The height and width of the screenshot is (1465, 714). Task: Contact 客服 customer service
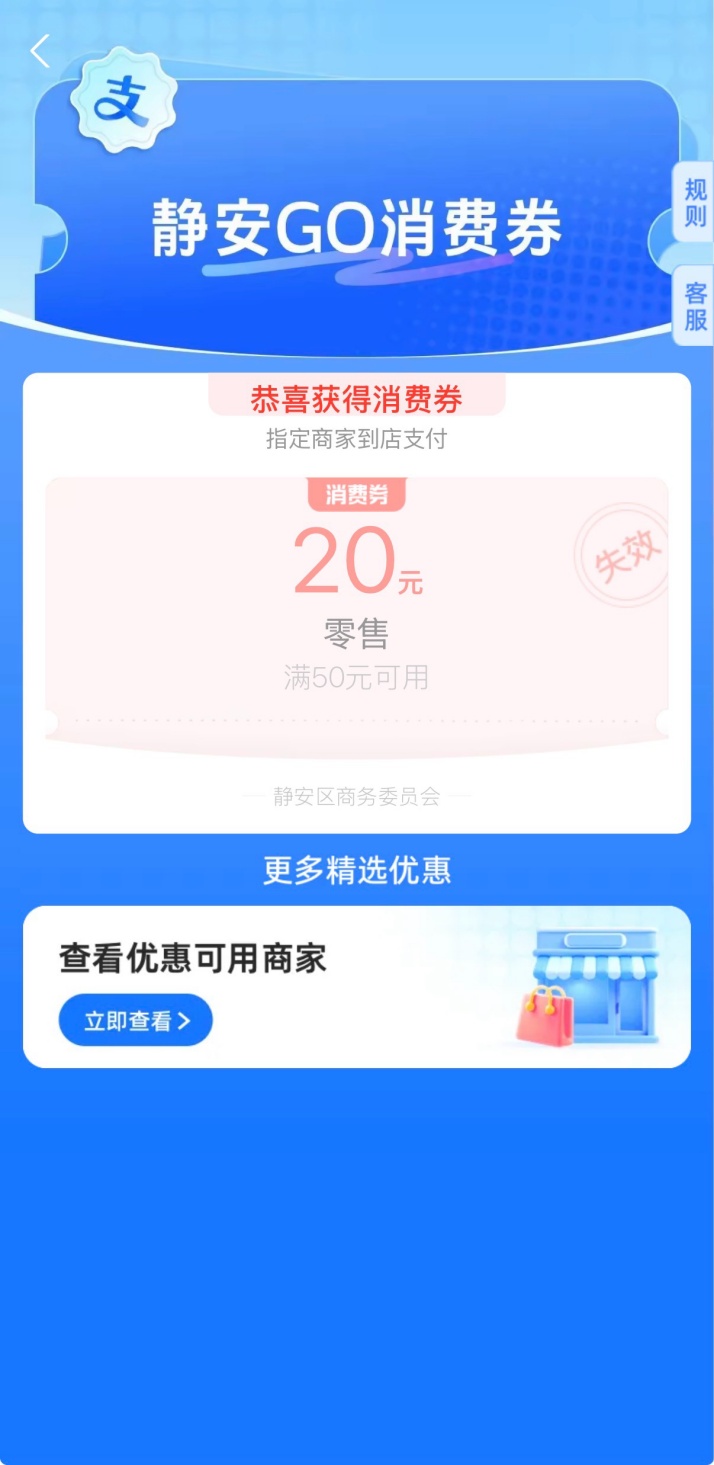click(695, 306)
